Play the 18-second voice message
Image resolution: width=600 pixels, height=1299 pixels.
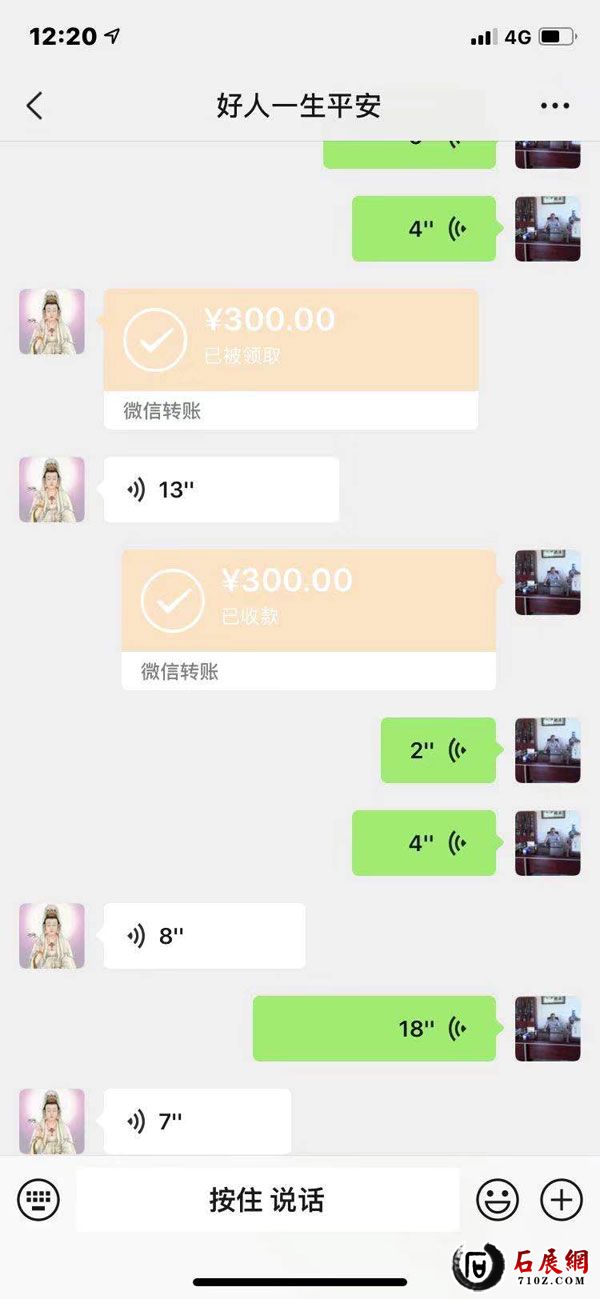point(374,1028)
